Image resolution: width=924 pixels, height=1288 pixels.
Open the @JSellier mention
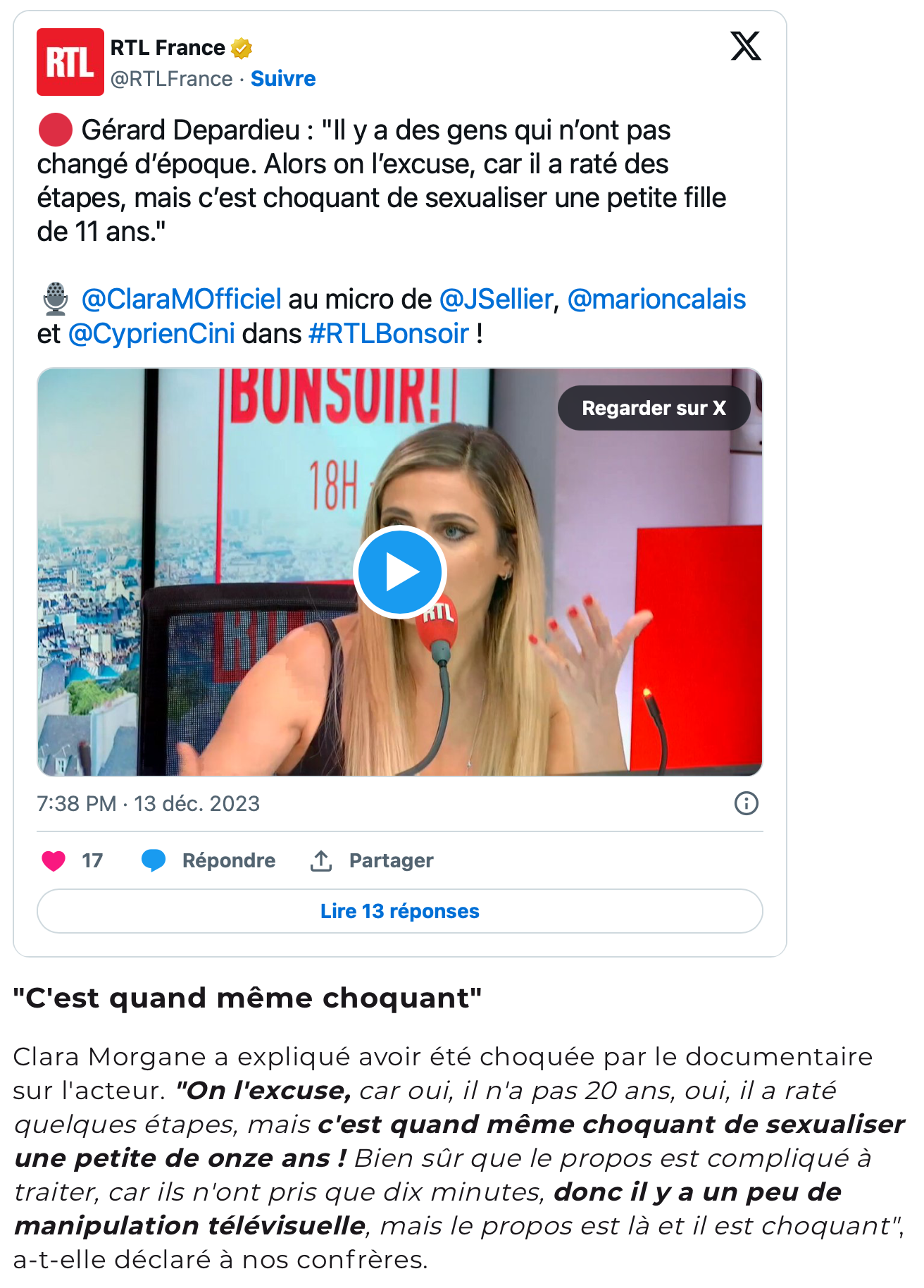tap(496, 299)
